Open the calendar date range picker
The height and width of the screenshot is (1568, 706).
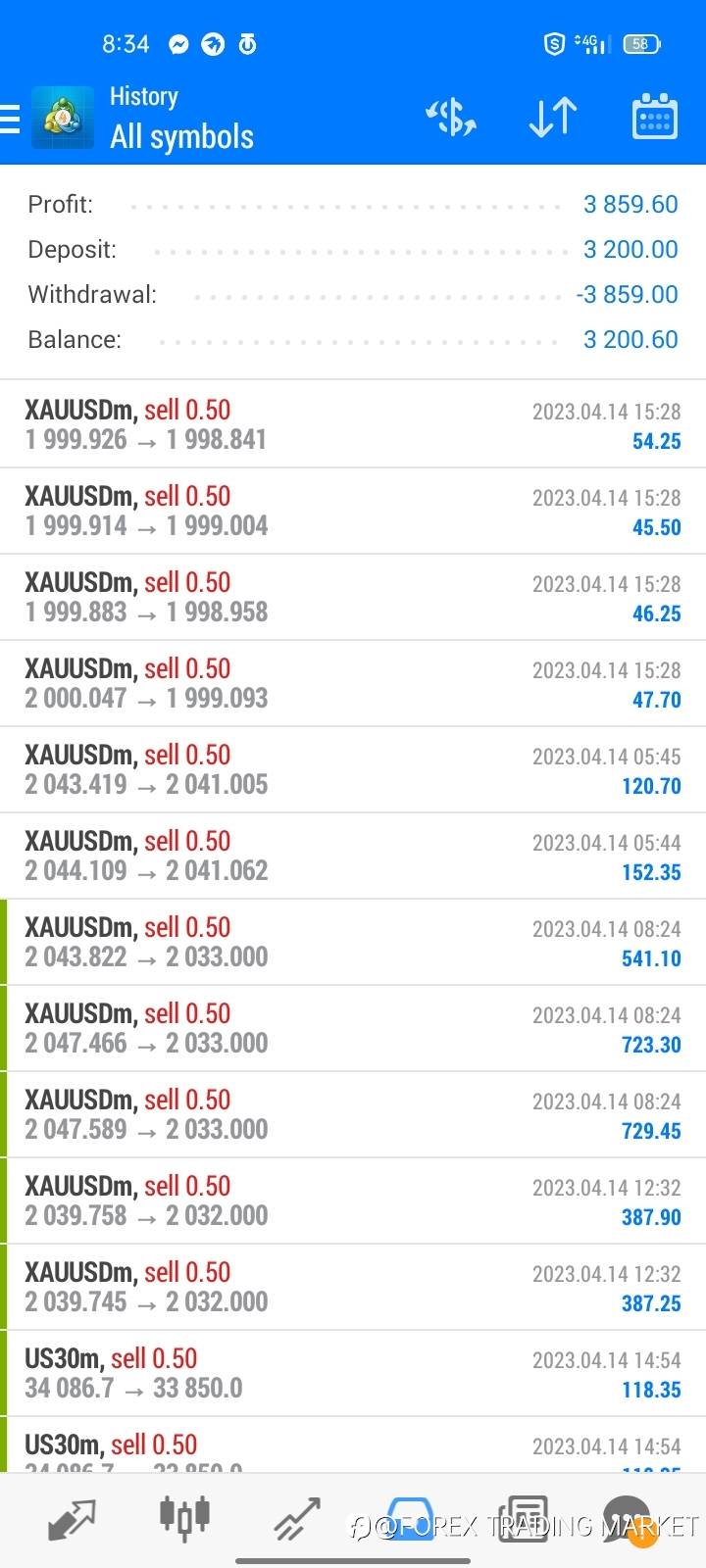point(655,118)
